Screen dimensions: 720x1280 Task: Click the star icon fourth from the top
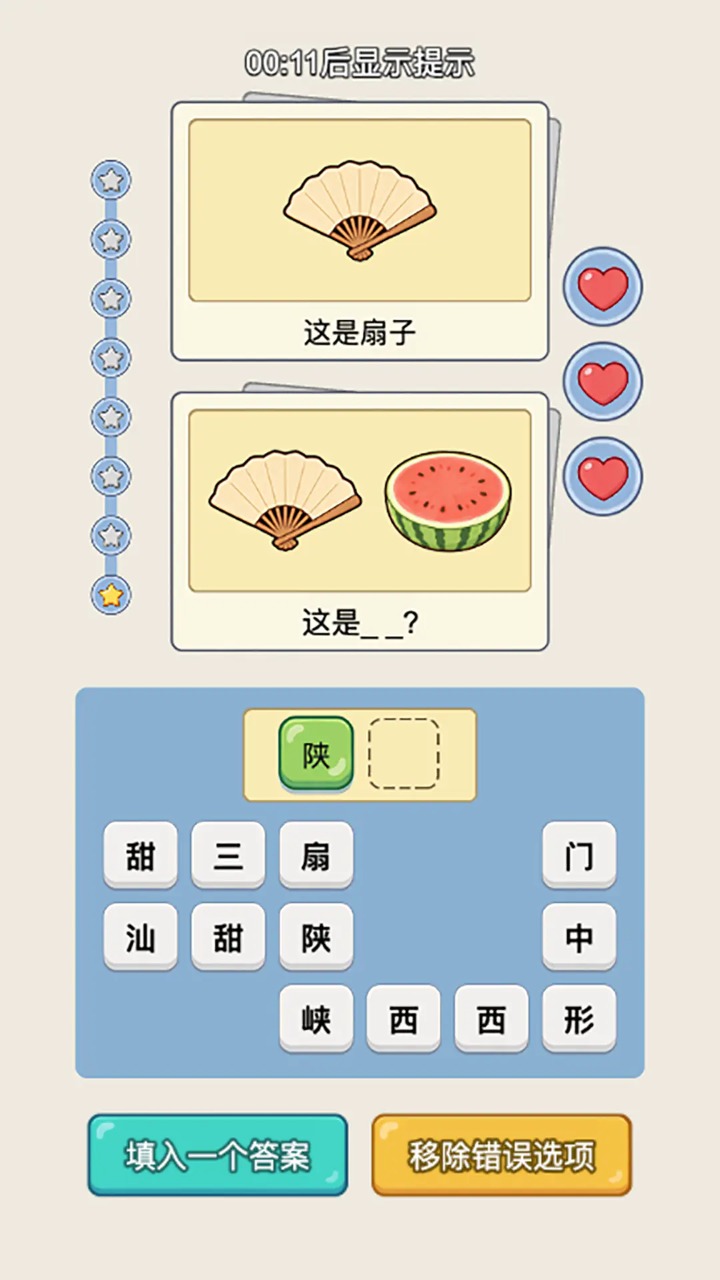111,357
